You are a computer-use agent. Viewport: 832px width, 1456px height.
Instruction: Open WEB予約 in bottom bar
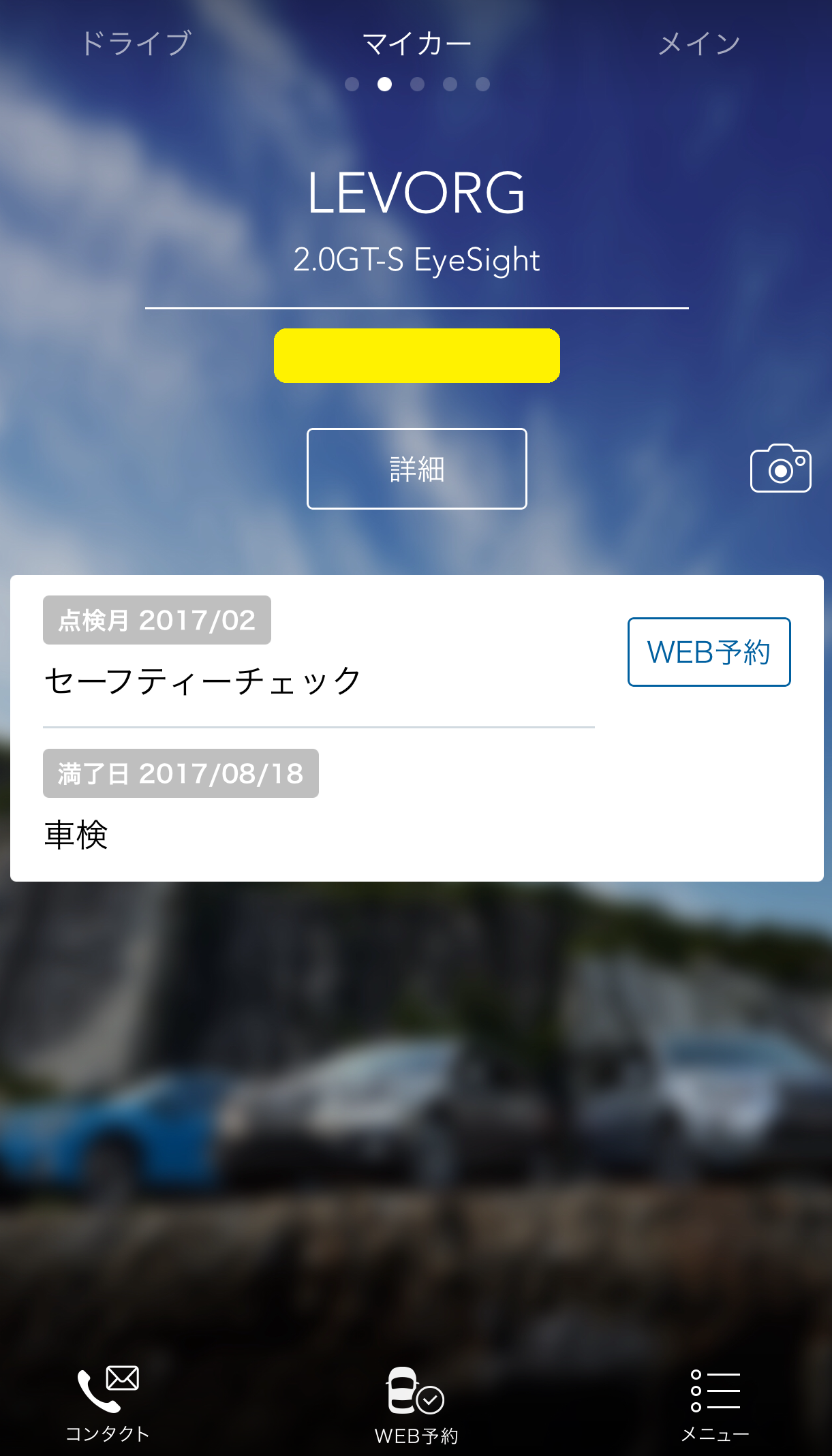pyautogui.click(x=416, y=1405)
